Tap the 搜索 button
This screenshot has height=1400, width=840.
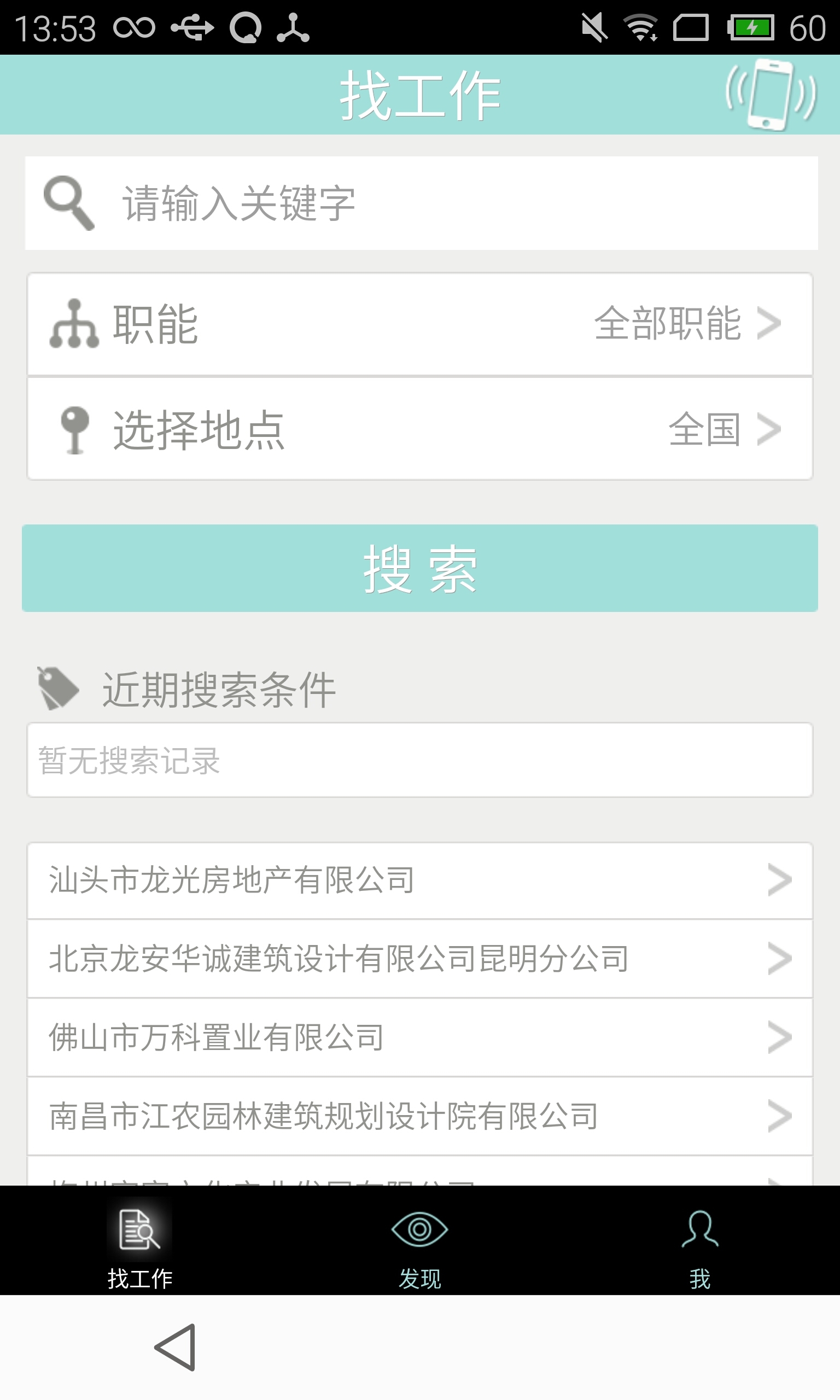[420, 568]
